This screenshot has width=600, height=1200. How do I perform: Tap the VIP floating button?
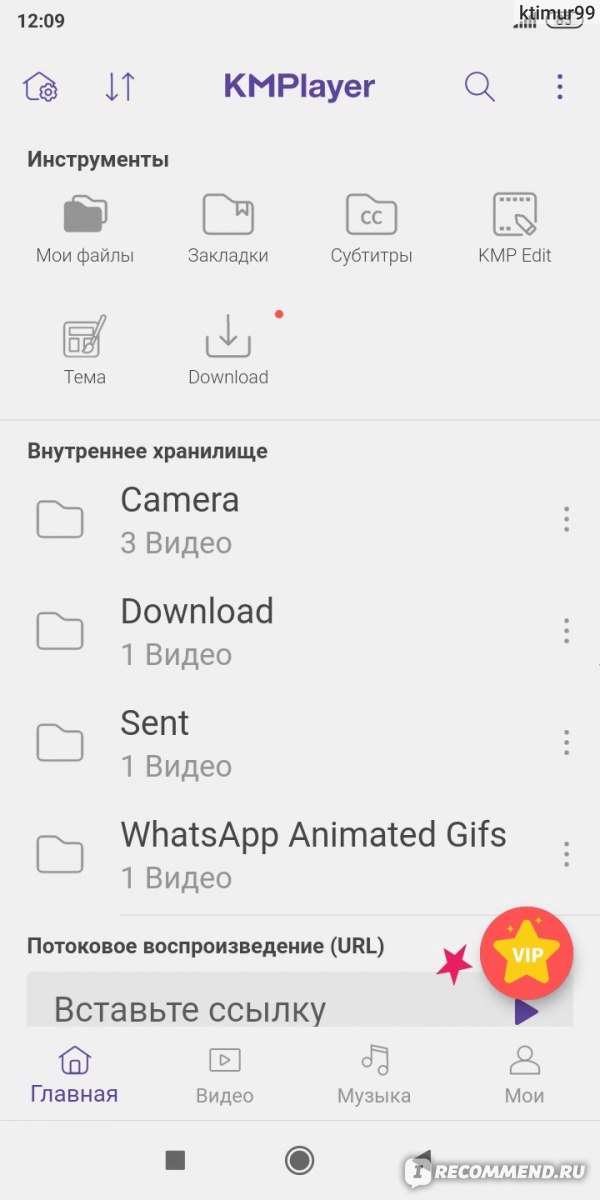(x=527, y=954)
